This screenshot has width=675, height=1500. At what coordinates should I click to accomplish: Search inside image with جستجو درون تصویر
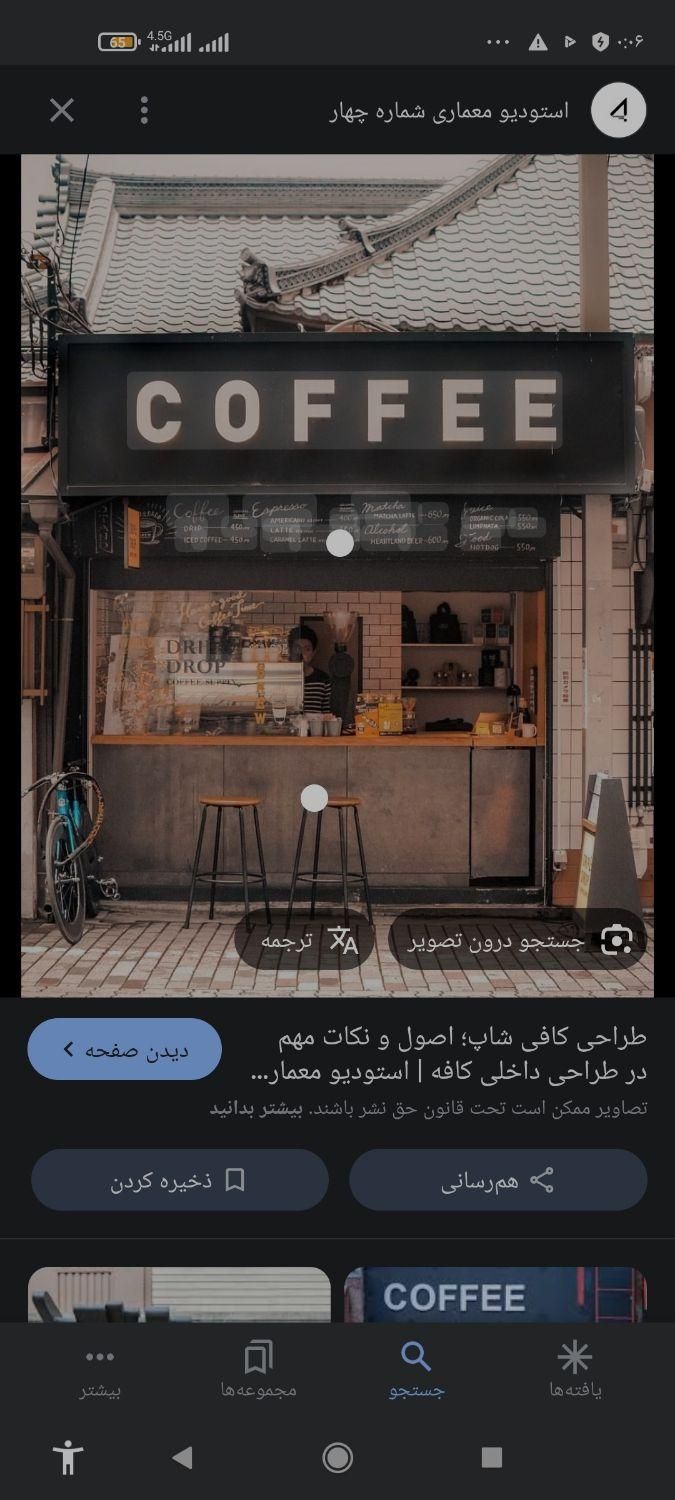517,940
